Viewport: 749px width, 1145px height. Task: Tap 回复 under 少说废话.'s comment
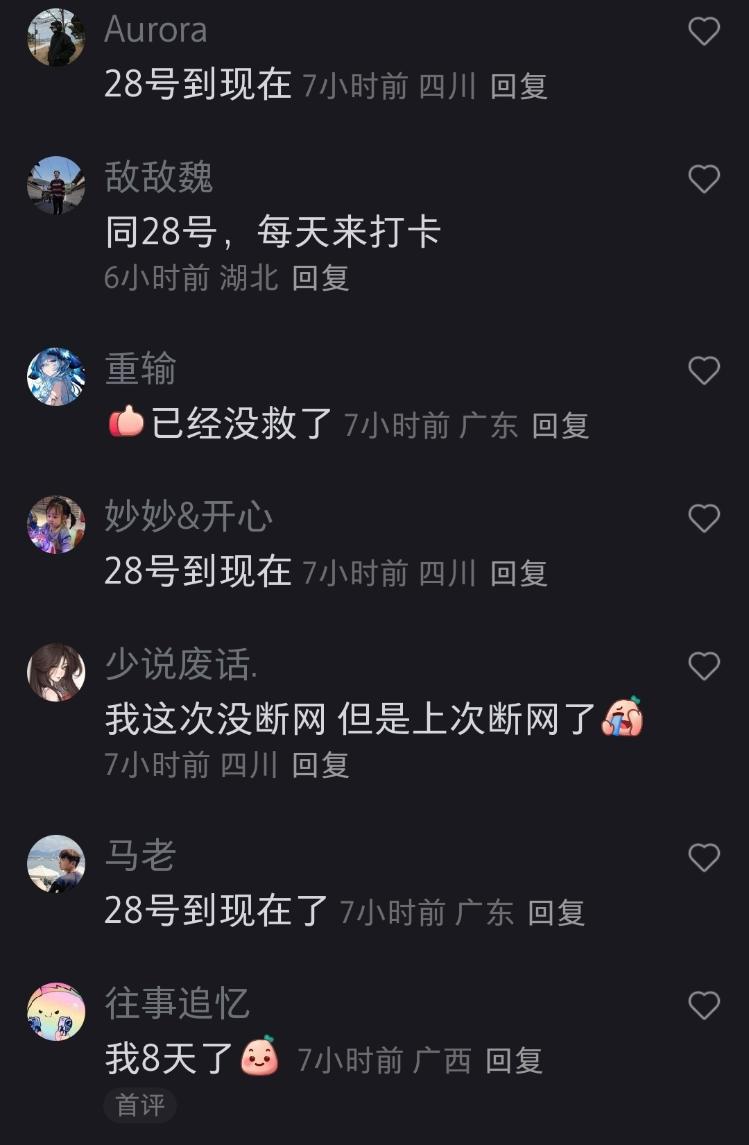pos(320,765)
